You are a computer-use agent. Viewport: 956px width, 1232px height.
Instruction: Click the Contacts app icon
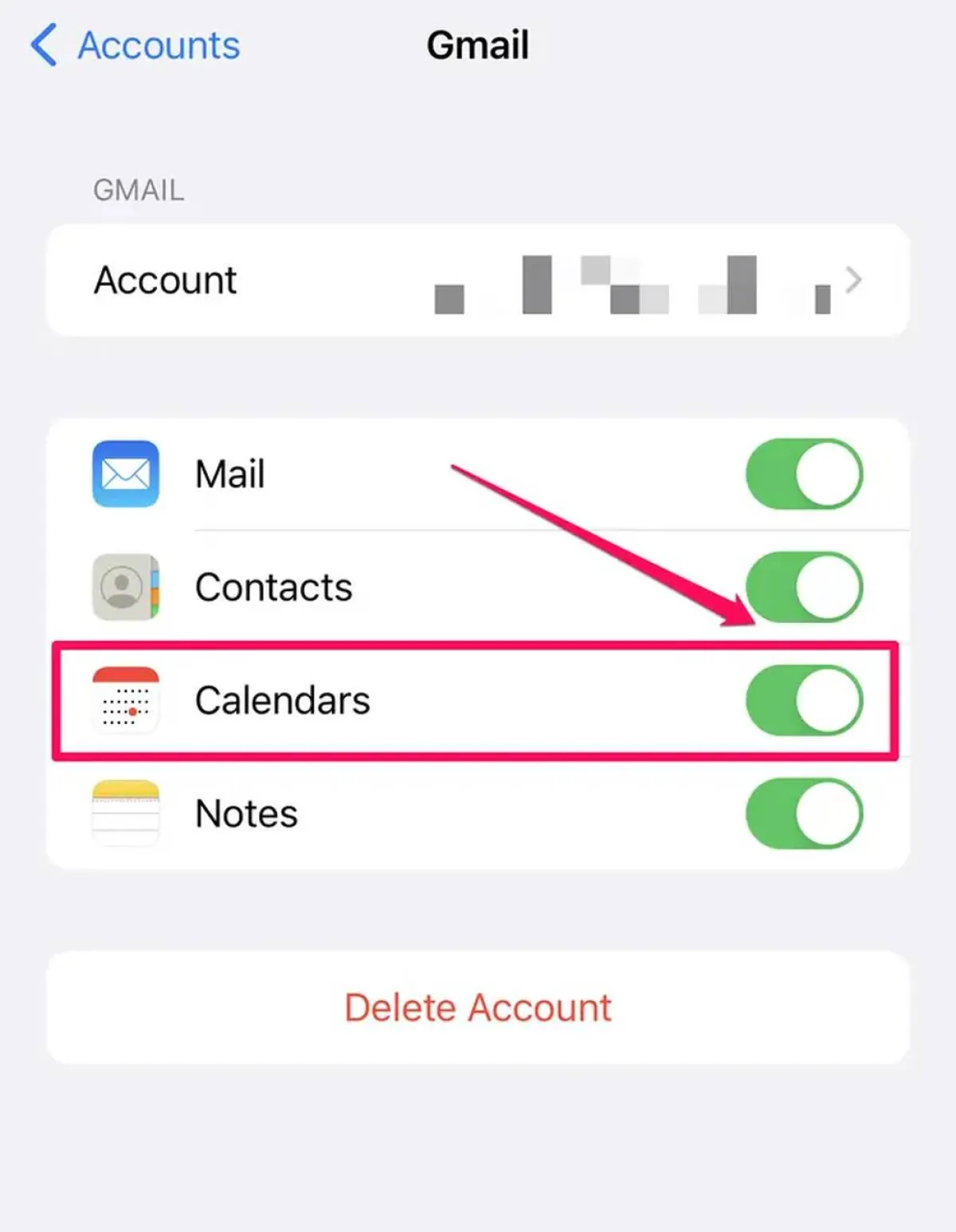[x=126, y=587]
